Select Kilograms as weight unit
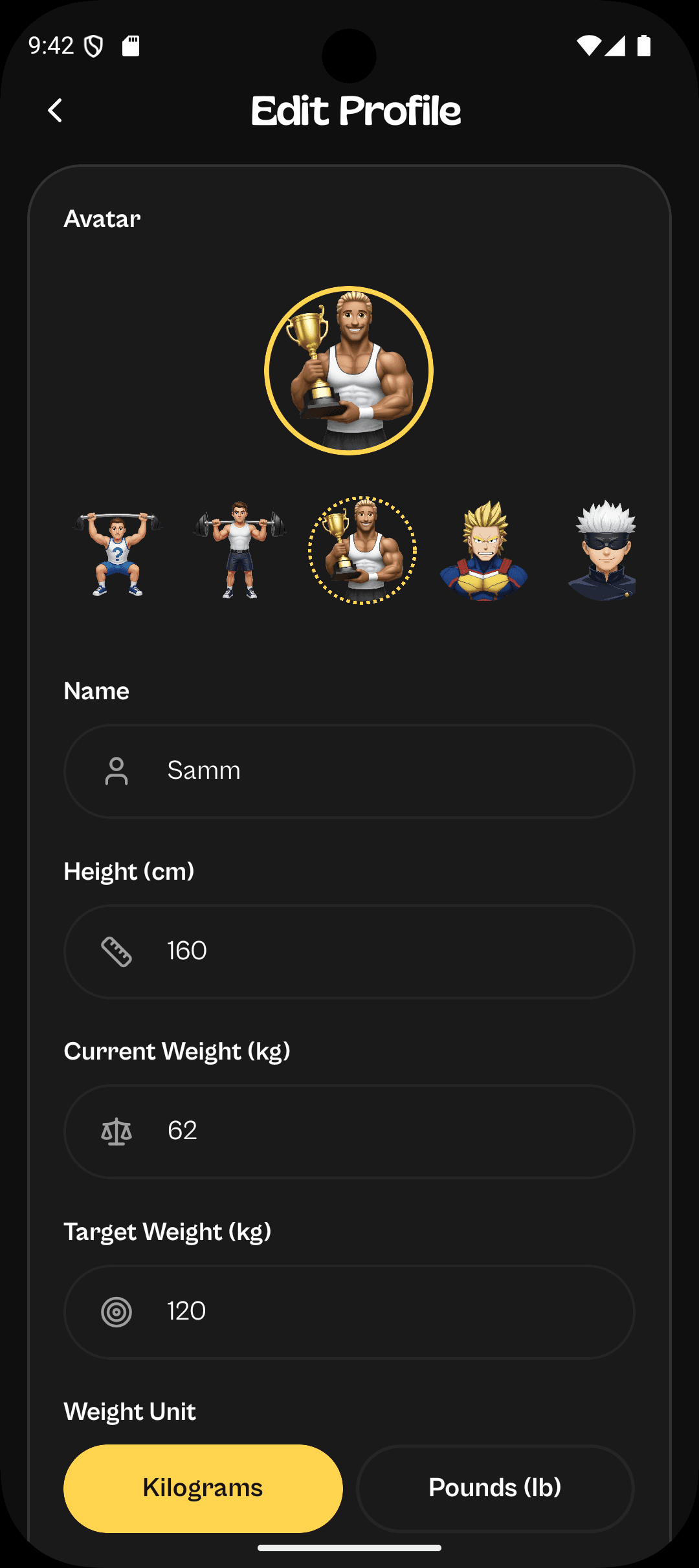The height and width of the screenshot is (1568, 699). (203, 1488)
